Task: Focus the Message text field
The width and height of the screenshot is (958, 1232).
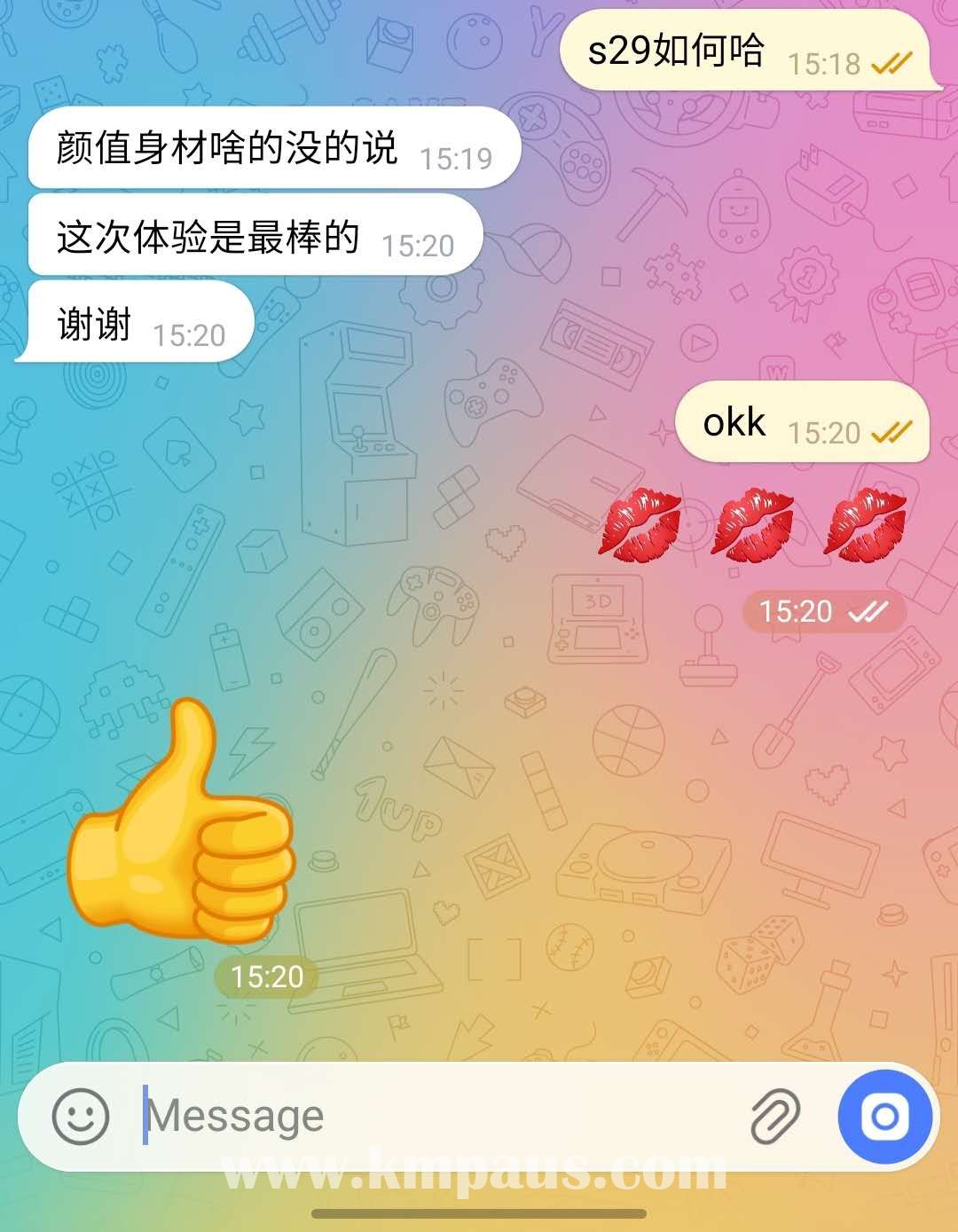Action: 435,1116
